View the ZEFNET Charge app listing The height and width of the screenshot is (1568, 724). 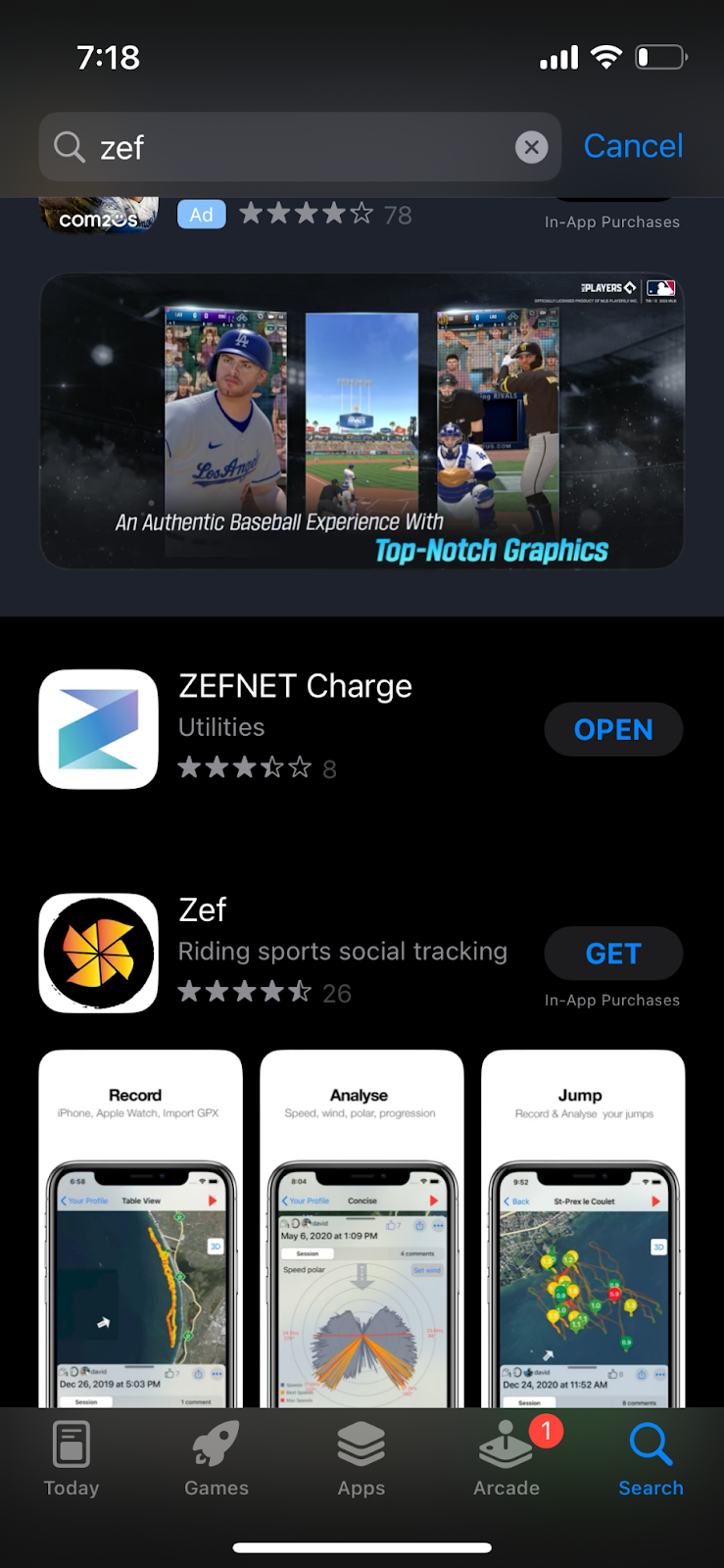pyautogui.click(x=294, y=727)
